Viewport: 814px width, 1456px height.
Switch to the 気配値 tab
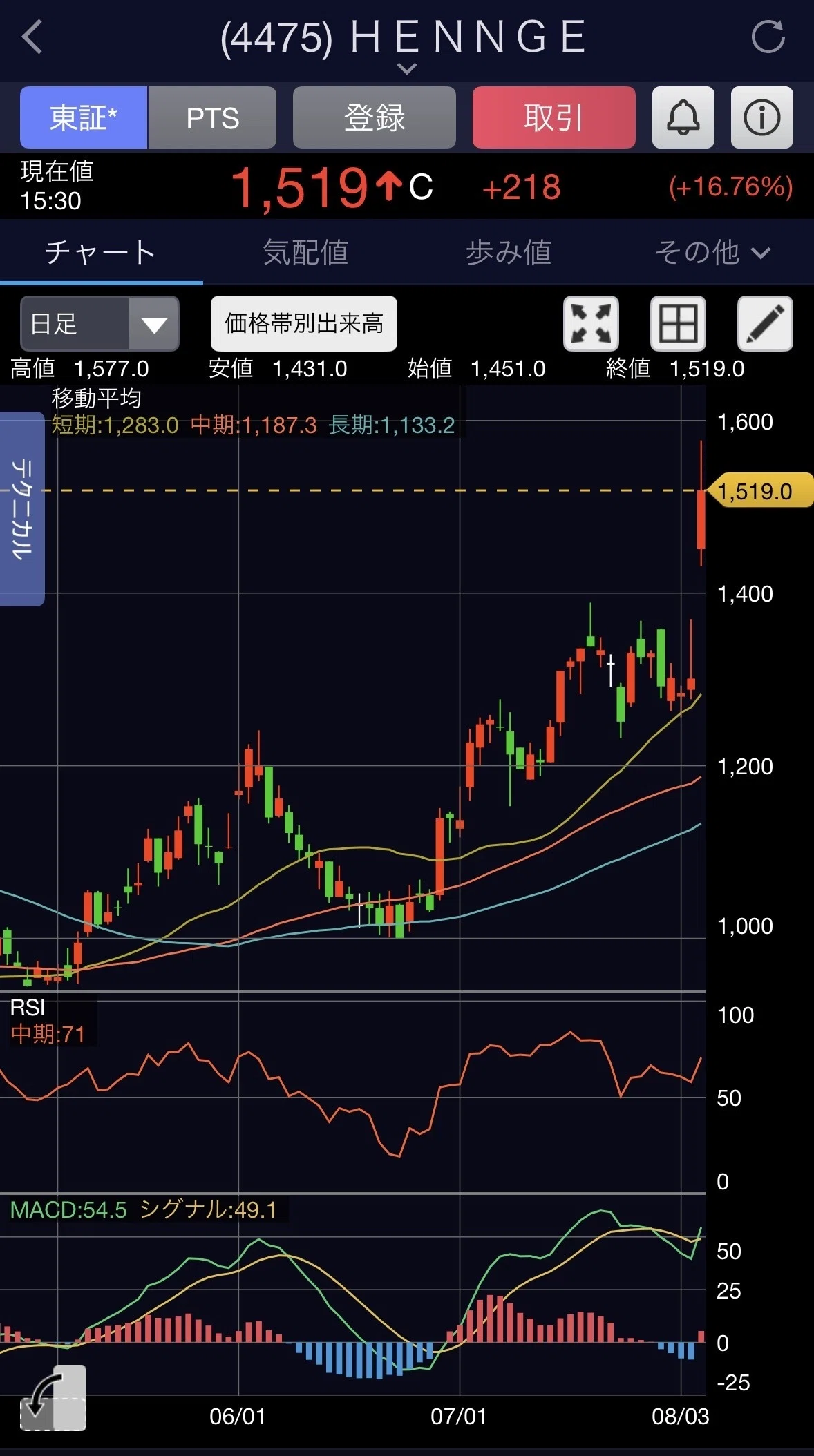[x=305, y=252]
